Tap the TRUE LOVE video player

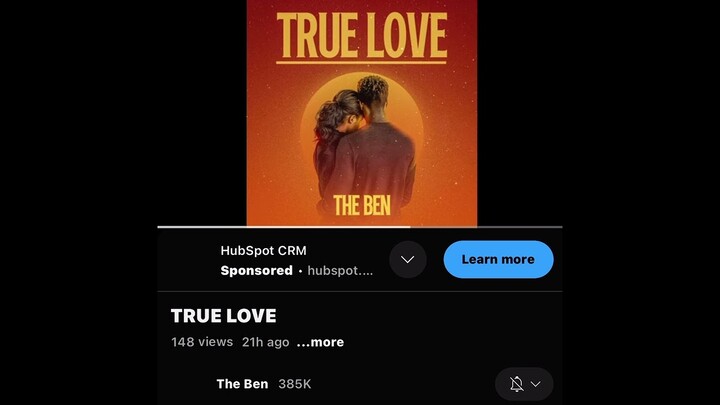[361, 112]
